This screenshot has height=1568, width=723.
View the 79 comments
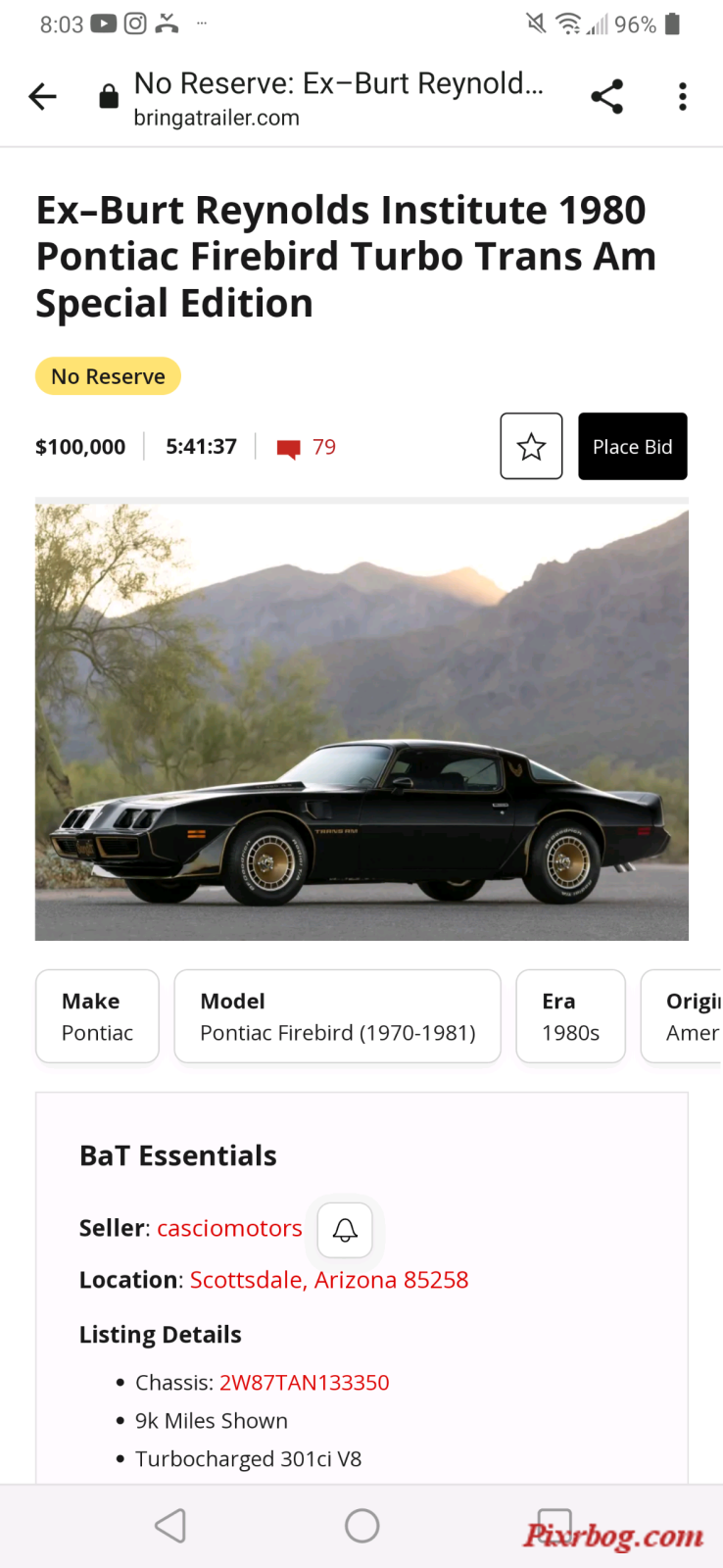(x=307, y=448)
